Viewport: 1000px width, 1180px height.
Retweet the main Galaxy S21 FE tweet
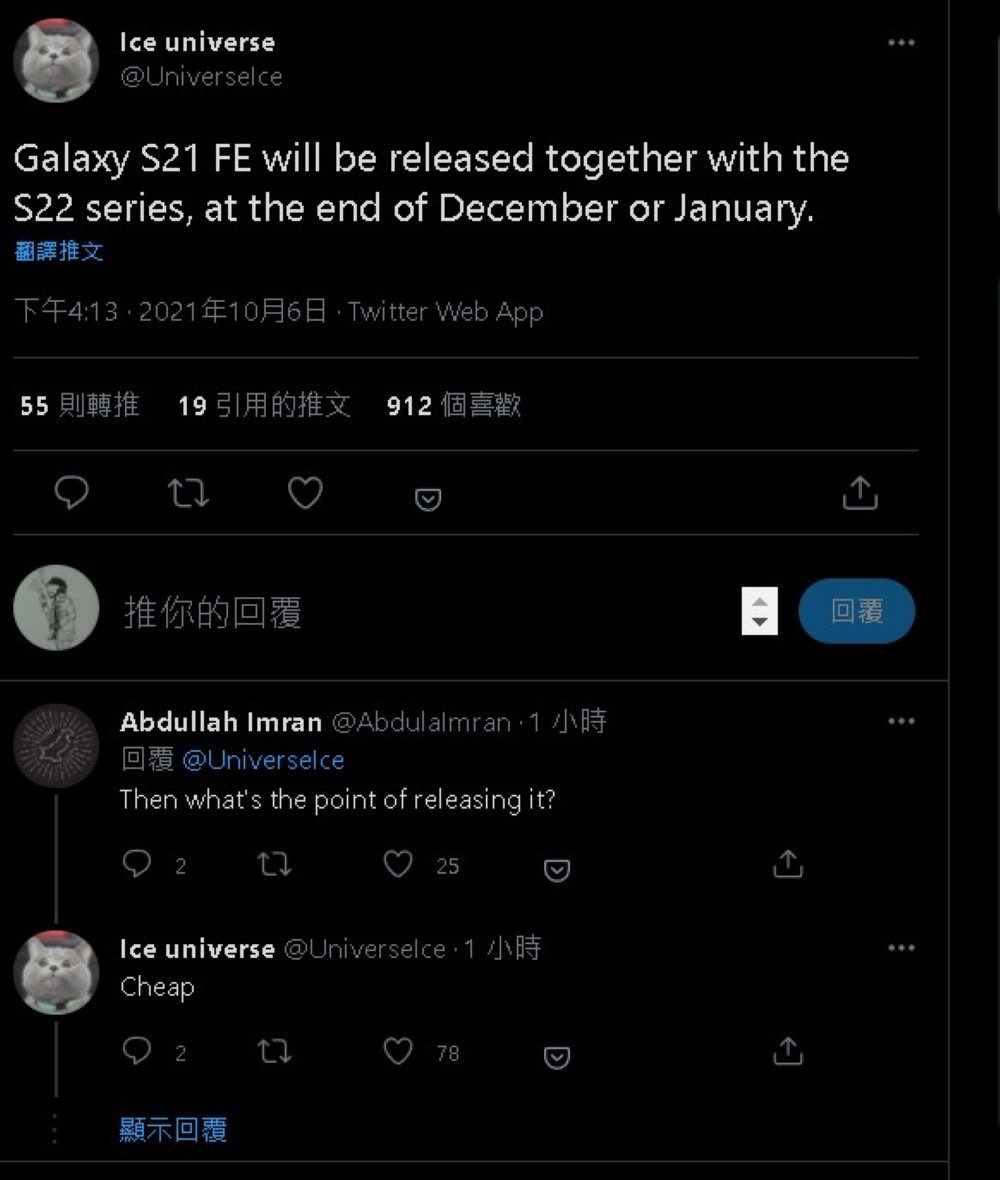(x=188, y=493)
